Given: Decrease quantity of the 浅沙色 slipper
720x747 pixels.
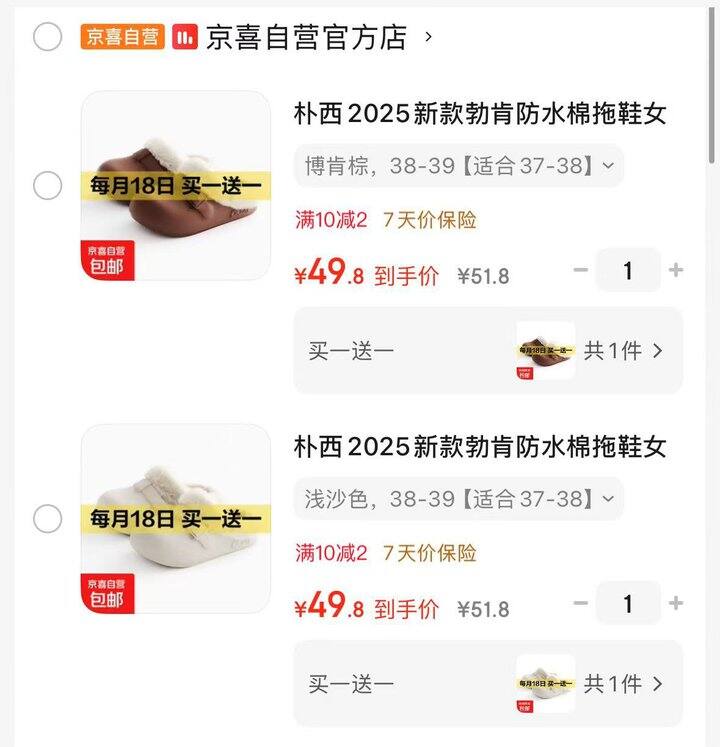Looking at the screenshot, I should [581, 603].
